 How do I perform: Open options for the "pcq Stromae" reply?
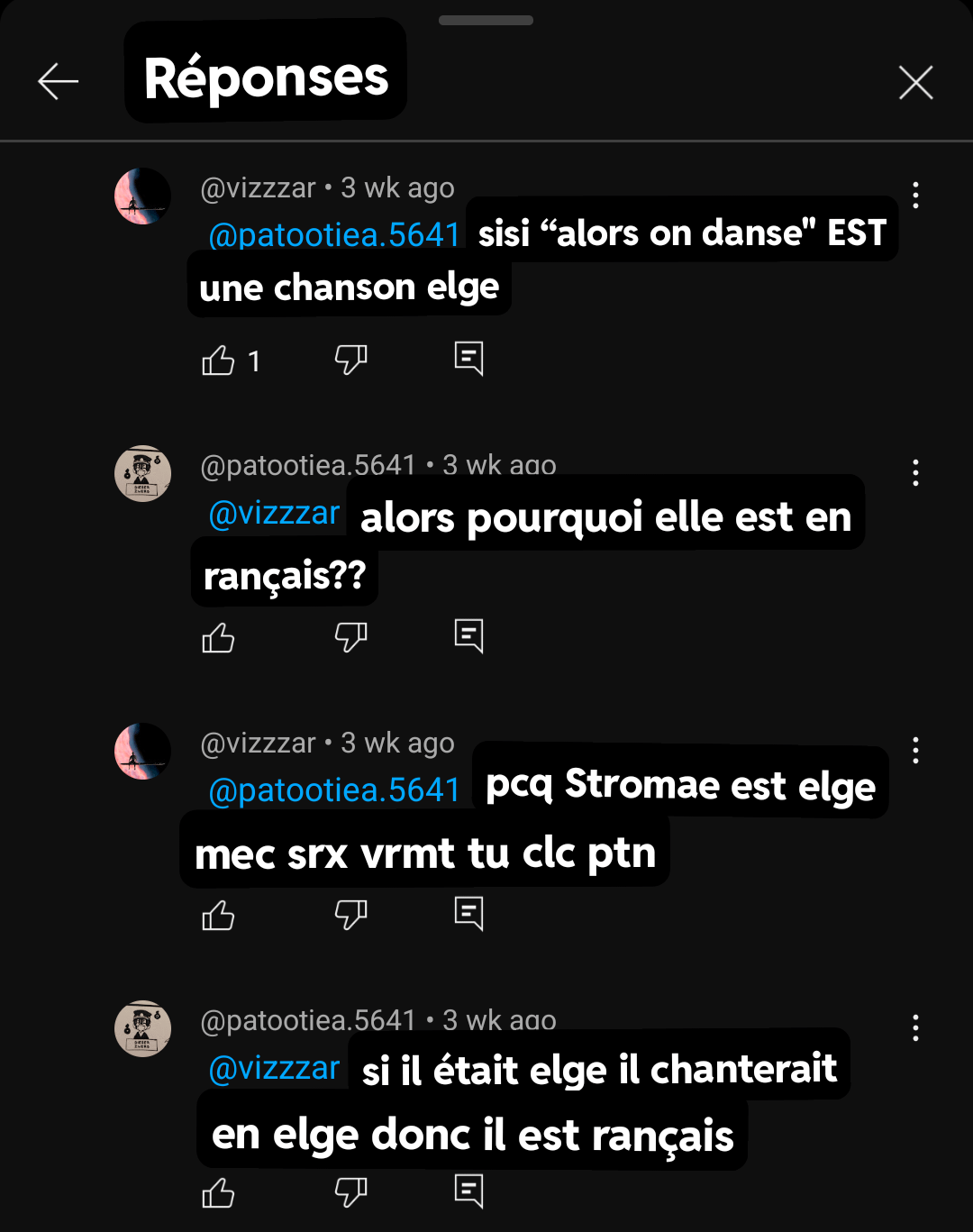click(915, 751)
